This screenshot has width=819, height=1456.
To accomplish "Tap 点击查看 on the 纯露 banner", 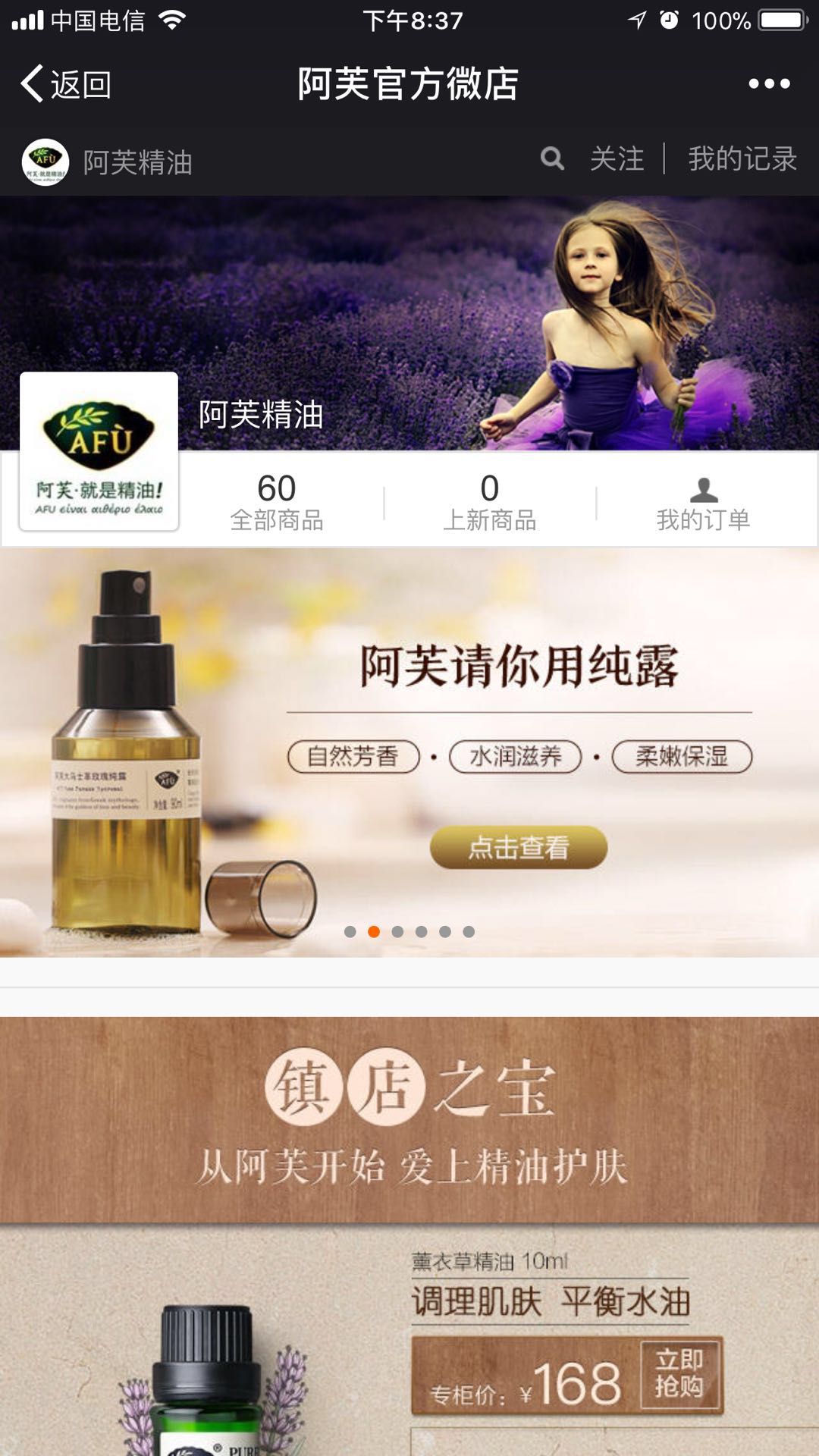I will (519, 847).
